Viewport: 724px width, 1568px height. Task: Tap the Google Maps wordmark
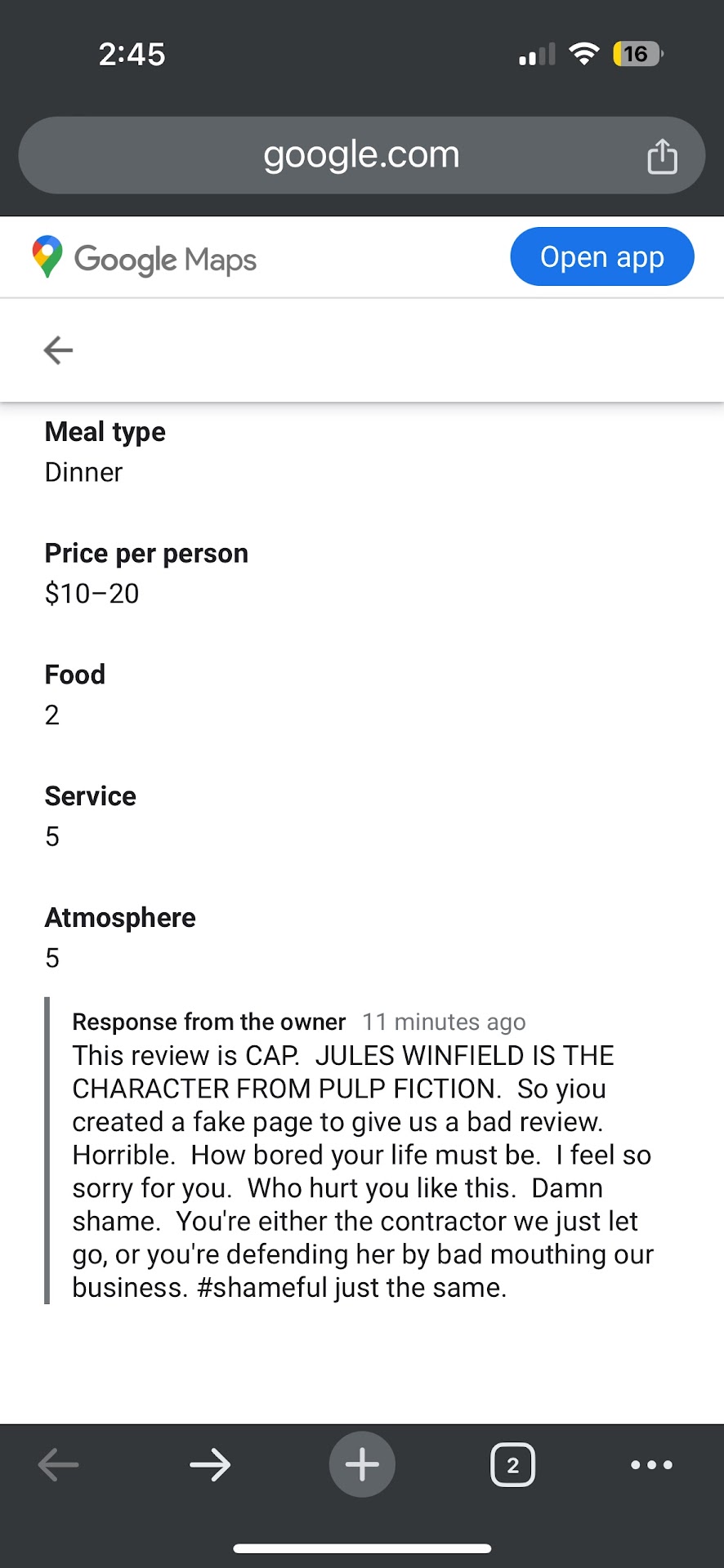point(165,259)
